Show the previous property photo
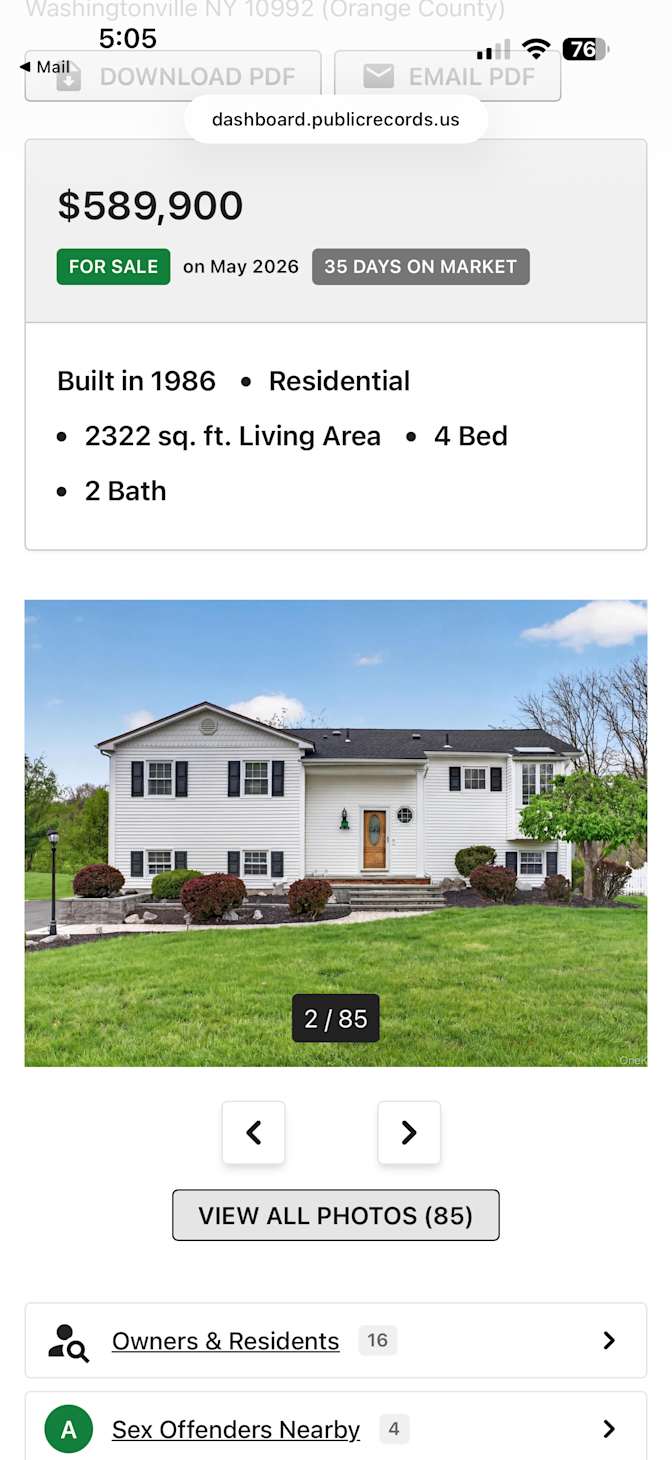This screenshot has height=1460, width=672. click(x=254, y=1133)
